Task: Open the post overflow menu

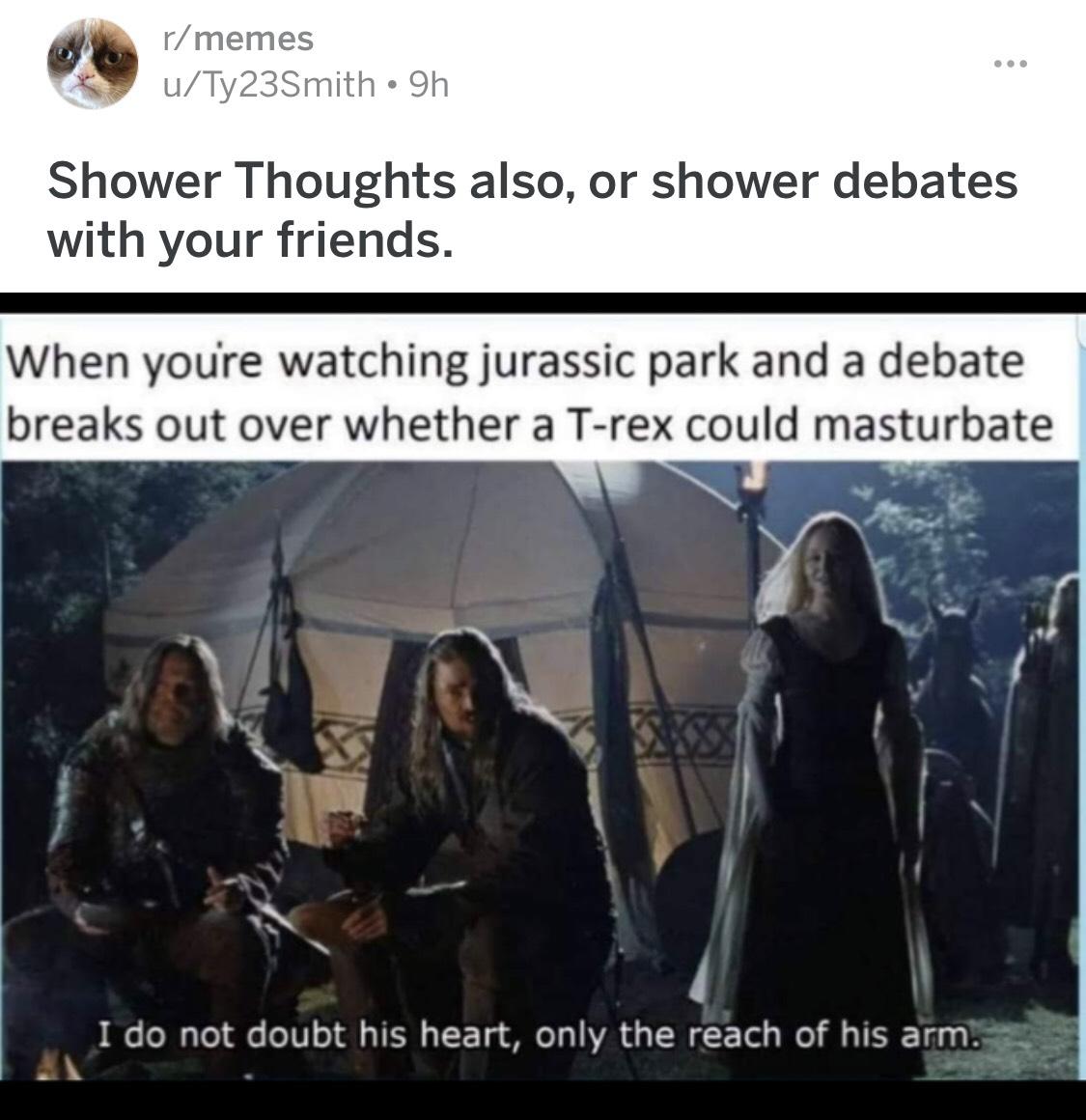Action: [1011, 64]
